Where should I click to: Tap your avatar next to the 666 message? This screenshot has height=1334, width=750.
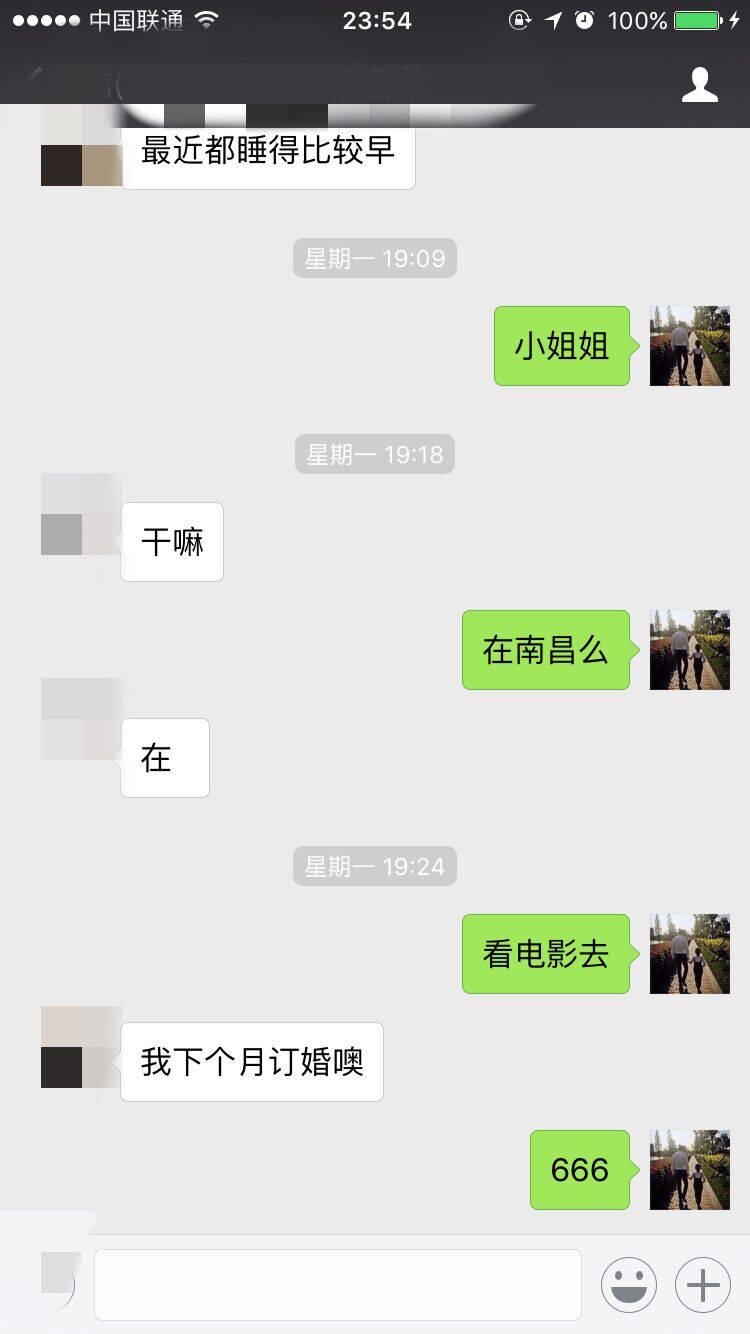point(689,1170)
